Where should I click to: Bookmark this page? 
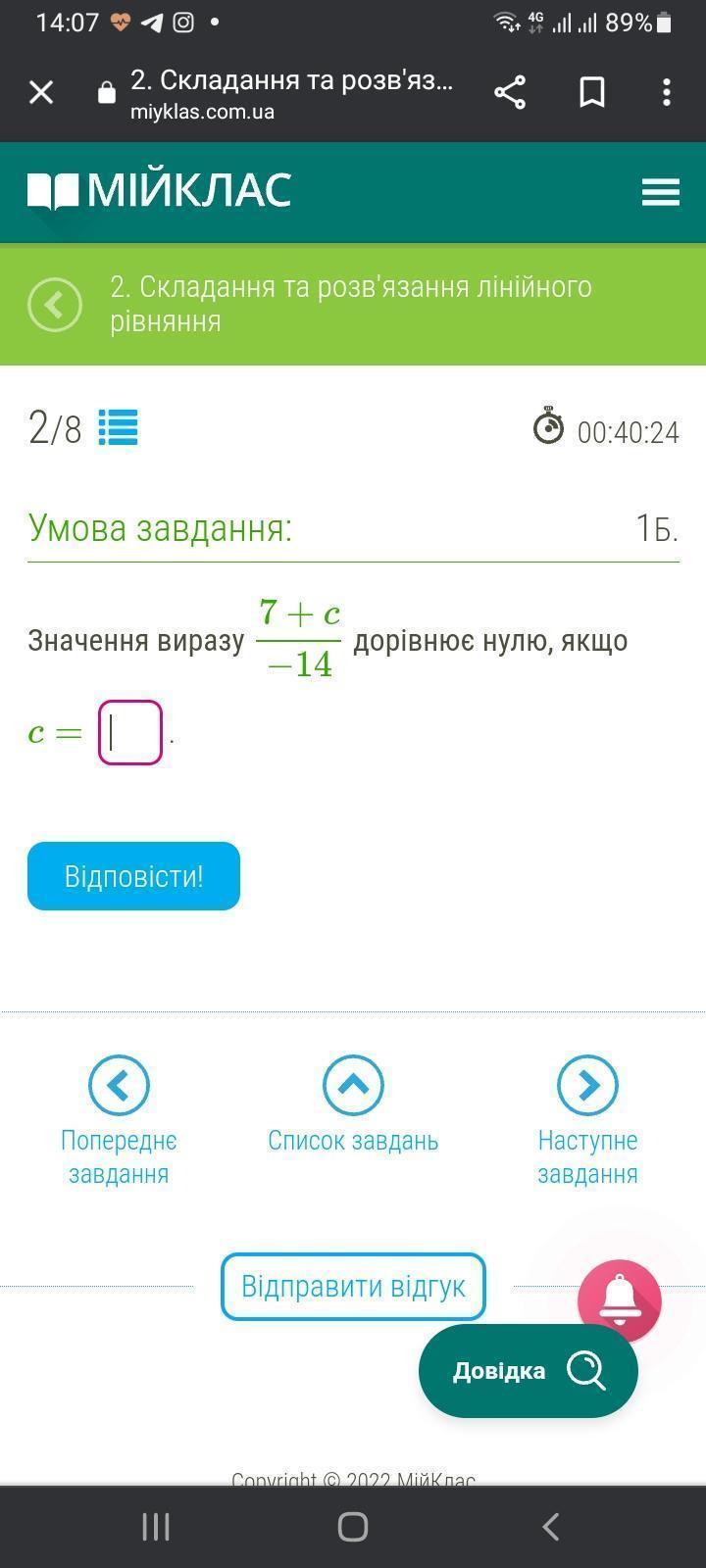pyautogui.click(x=592, y=93)
